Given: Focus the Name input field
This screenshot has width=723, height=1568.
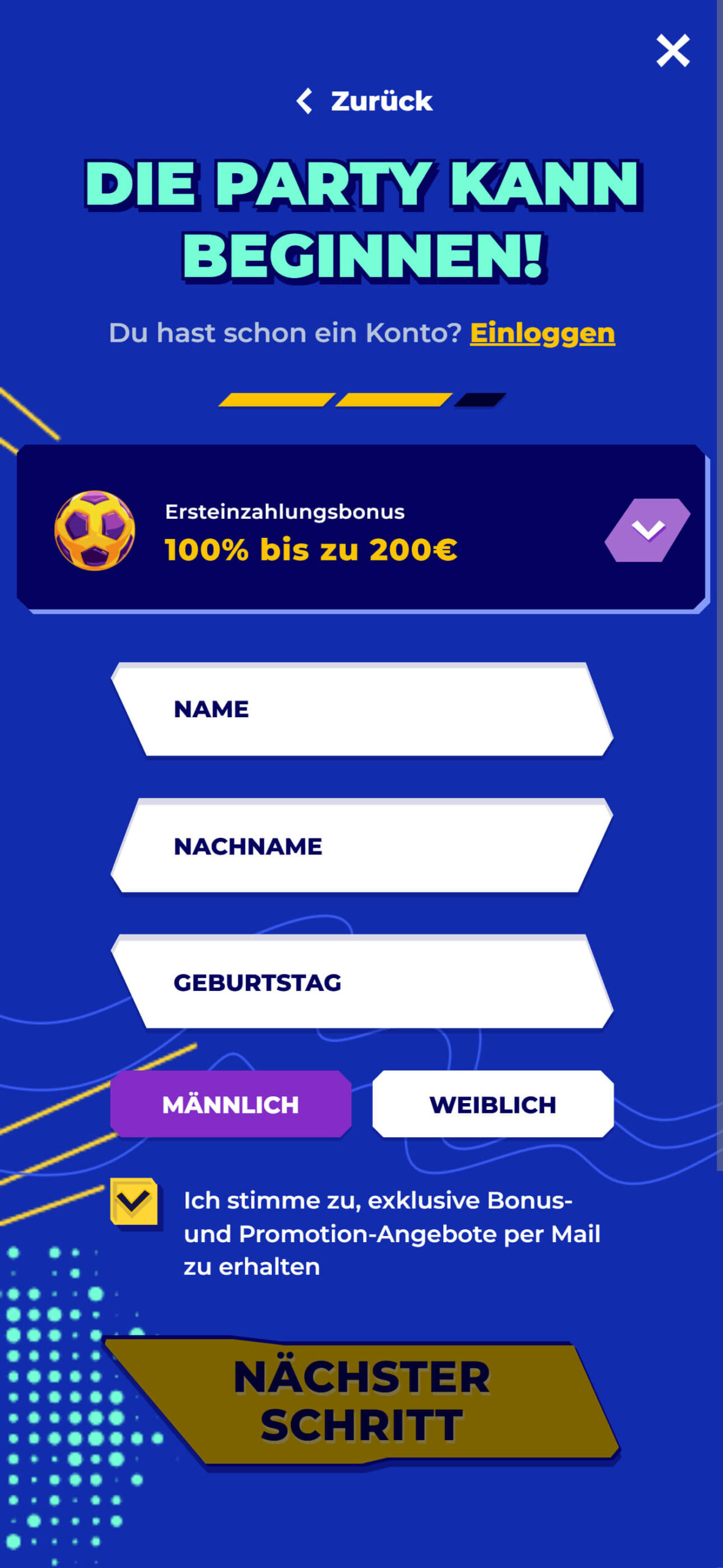Looking at the screenshot, I should click(361, 709).
